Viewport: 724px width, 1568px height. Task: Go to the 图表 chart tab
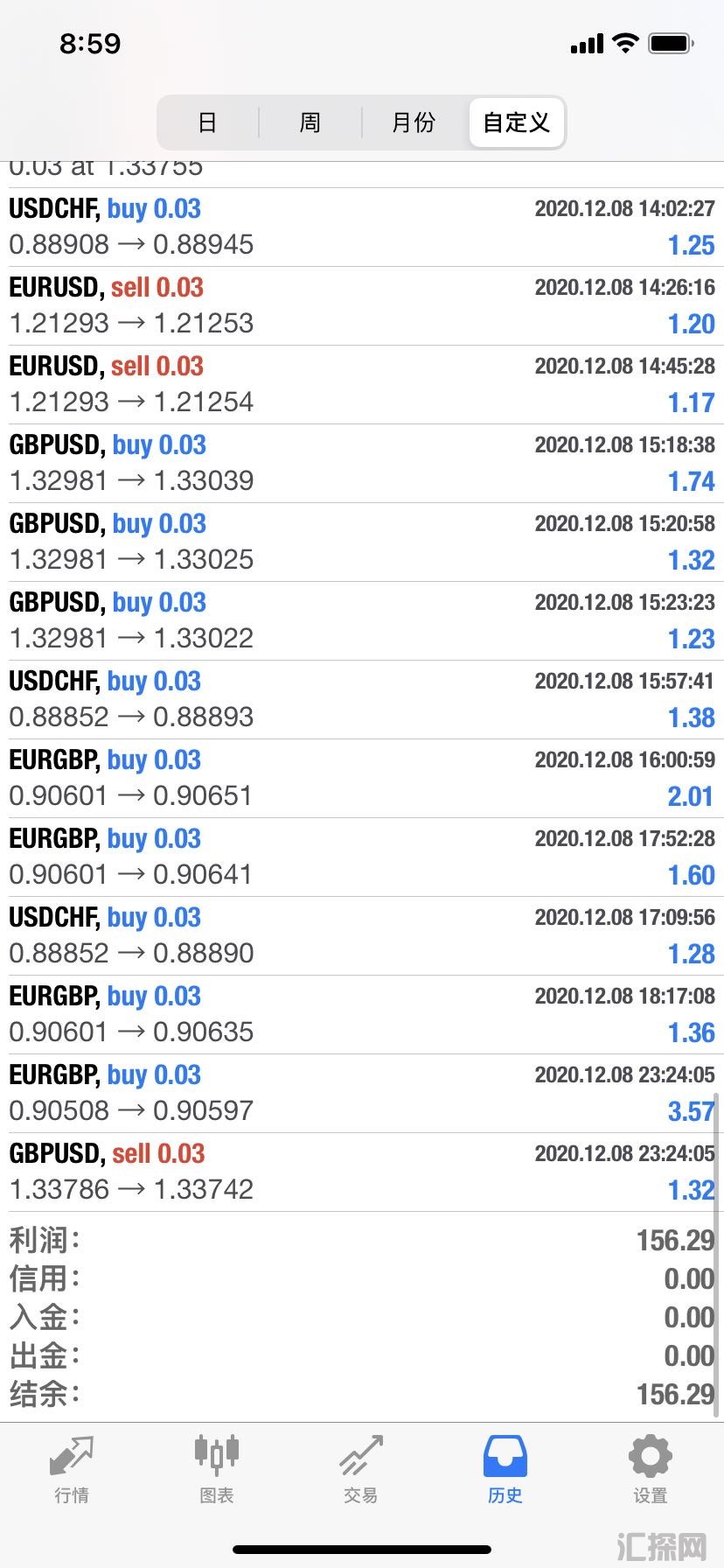click(216, 1469)
